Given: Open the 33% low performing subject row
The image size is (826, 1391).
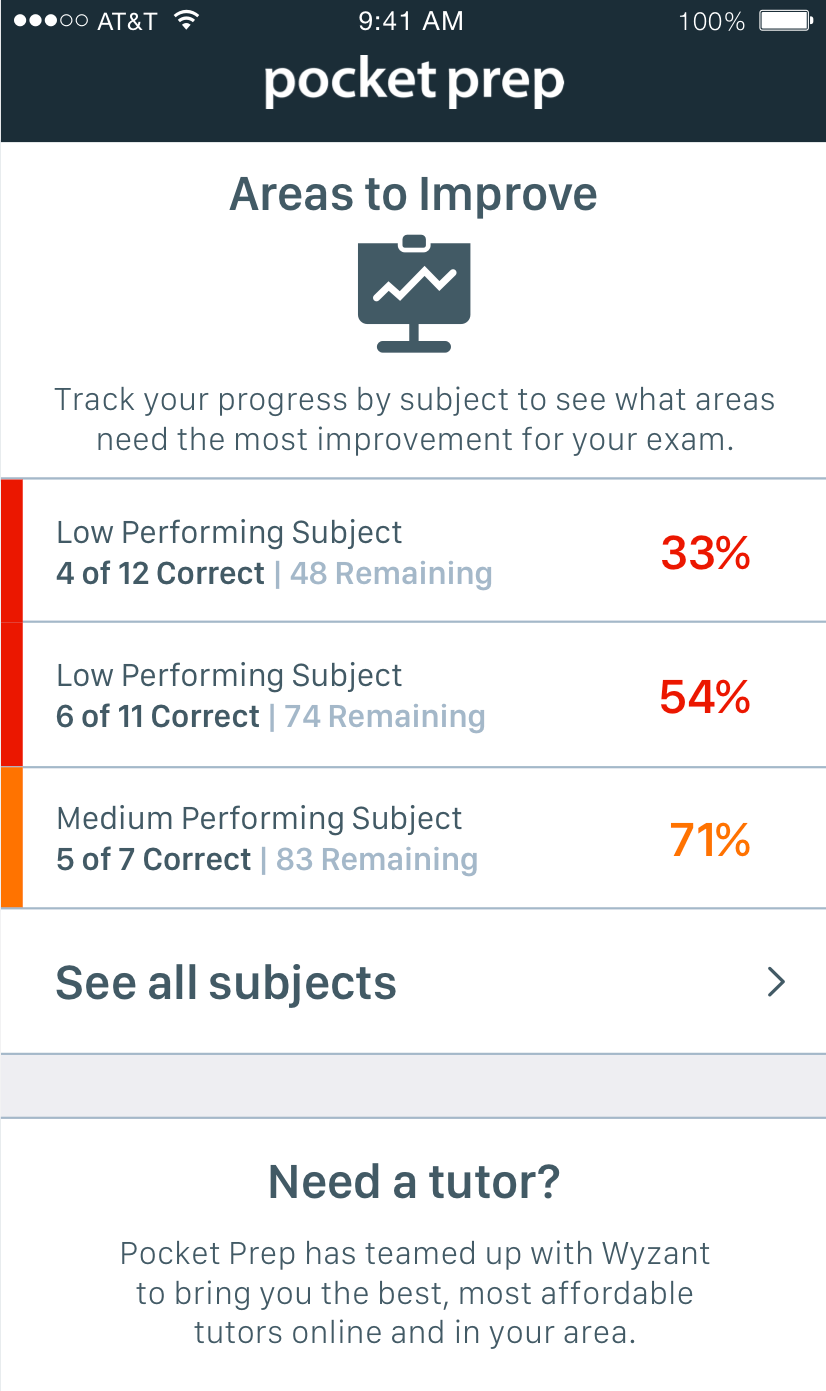Looking at the screenshot, I should [413, 551].
